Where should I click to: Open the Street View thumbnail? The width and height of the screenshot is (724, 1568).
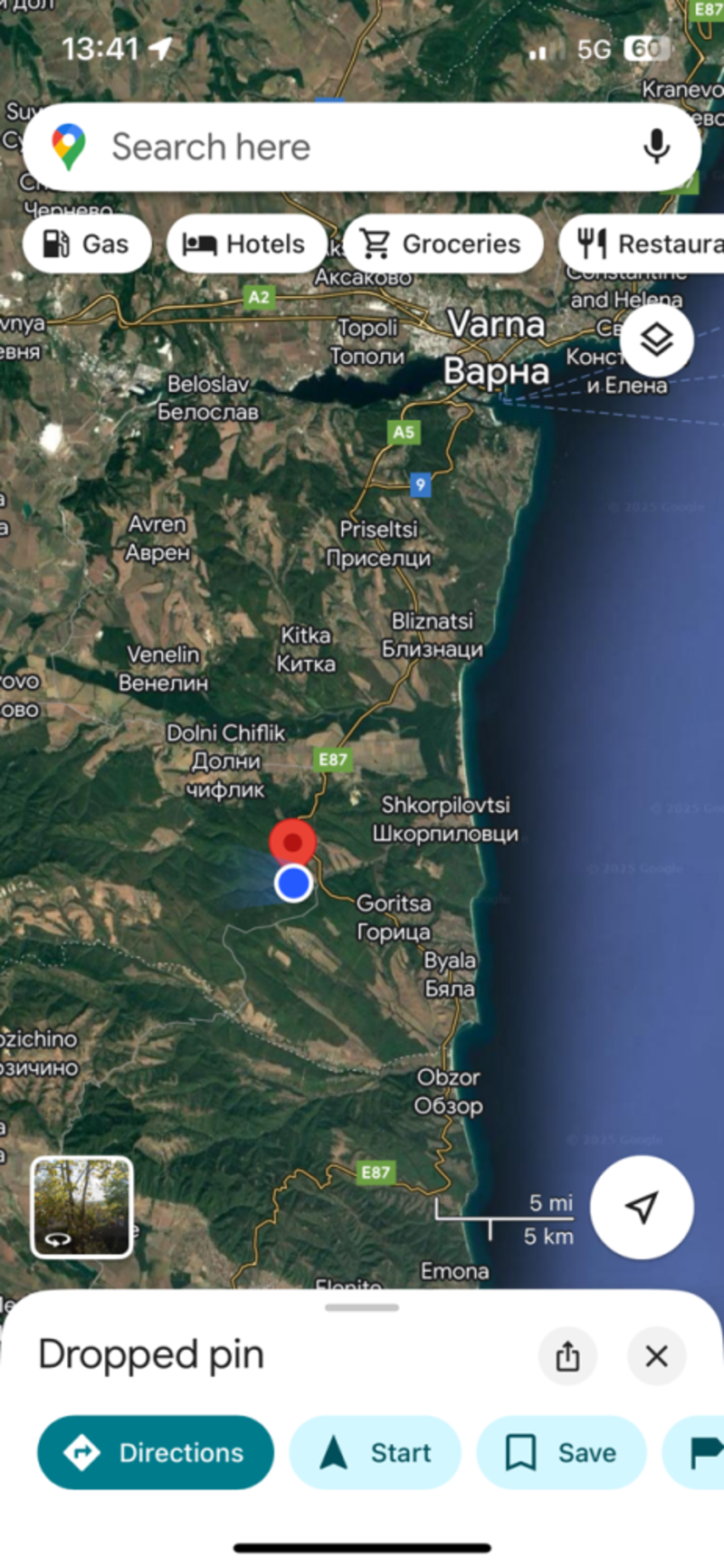pos(82,1207)
